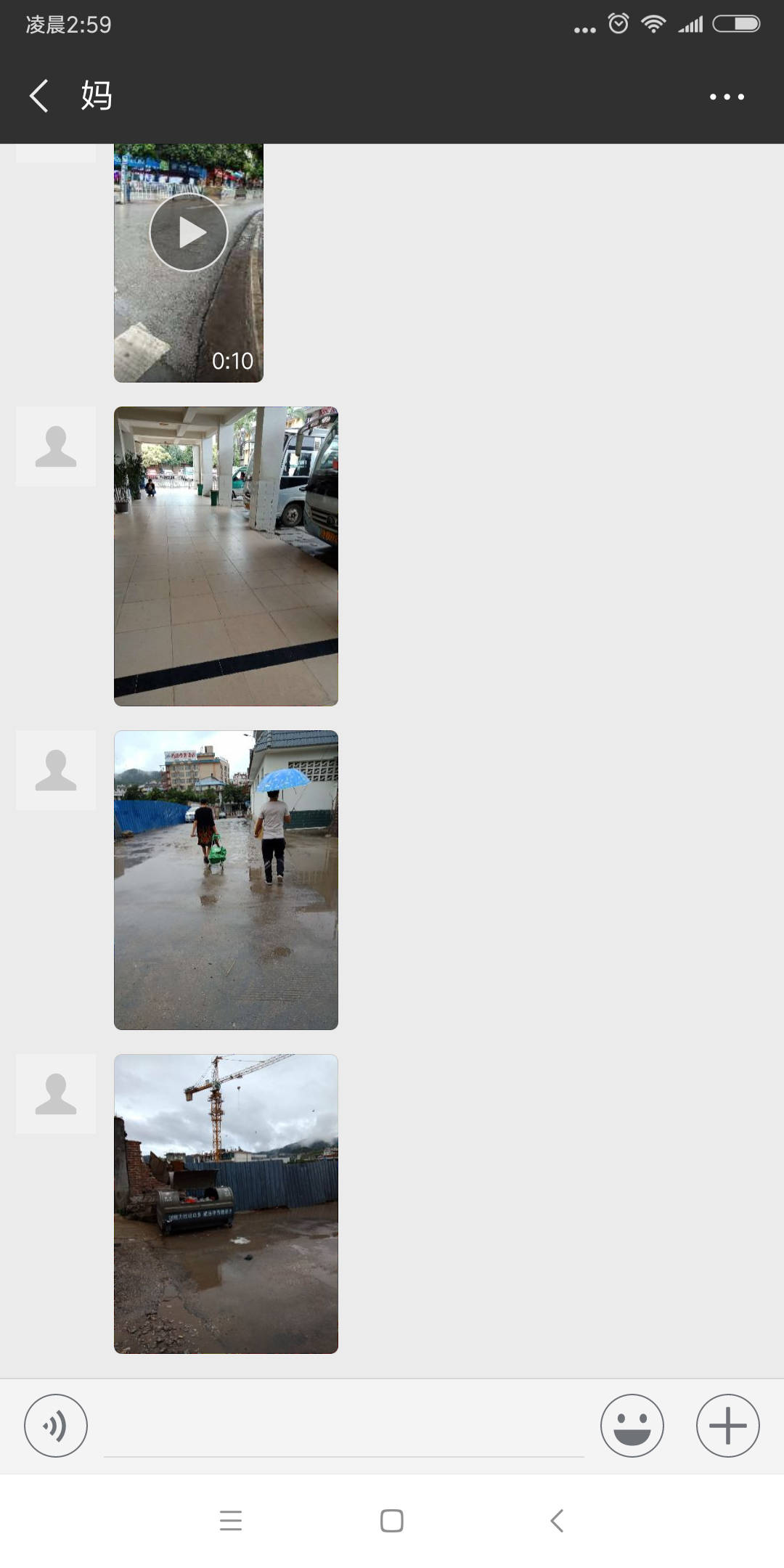Open the emoji picker

point(632,1426)
